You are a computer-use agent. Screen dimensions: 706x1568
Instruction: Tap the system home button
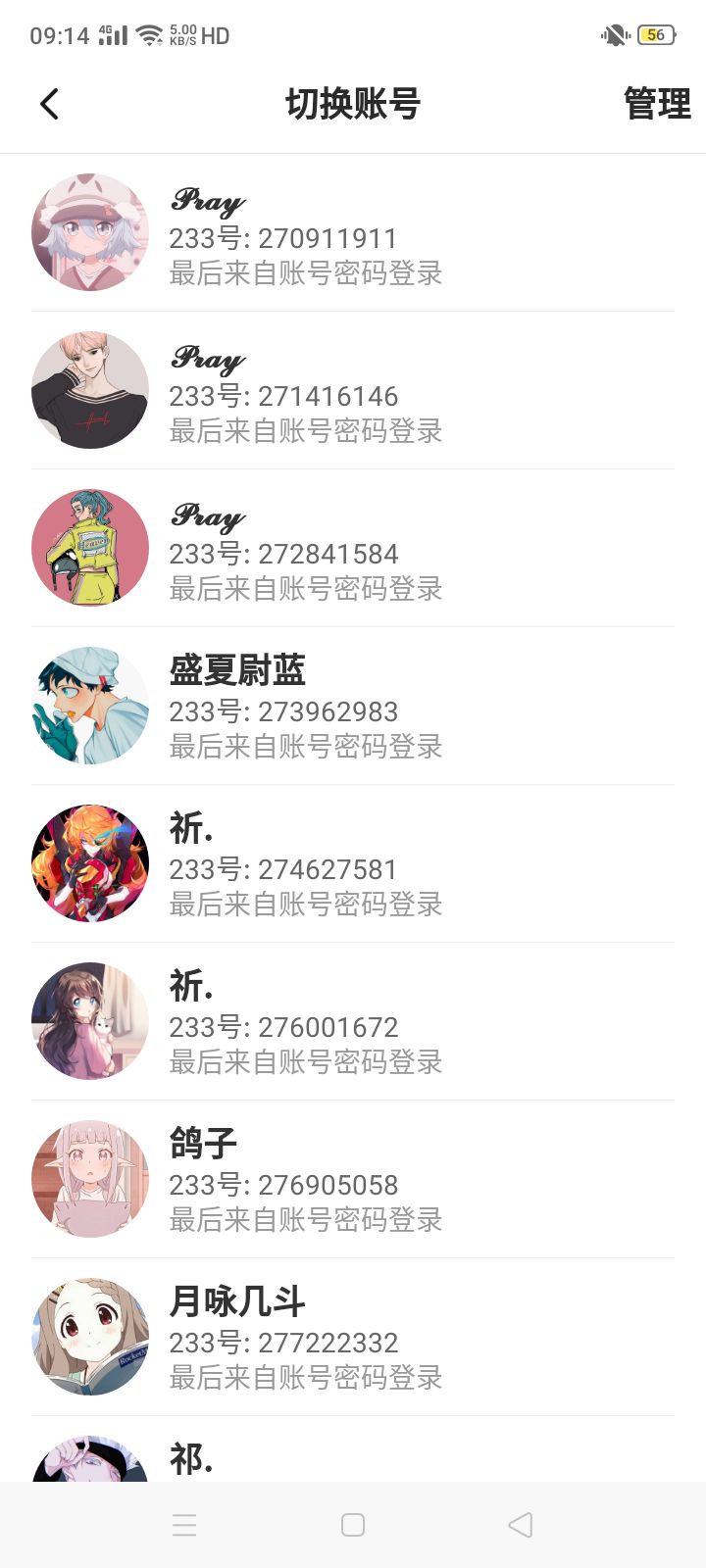tap(353, 1525)
